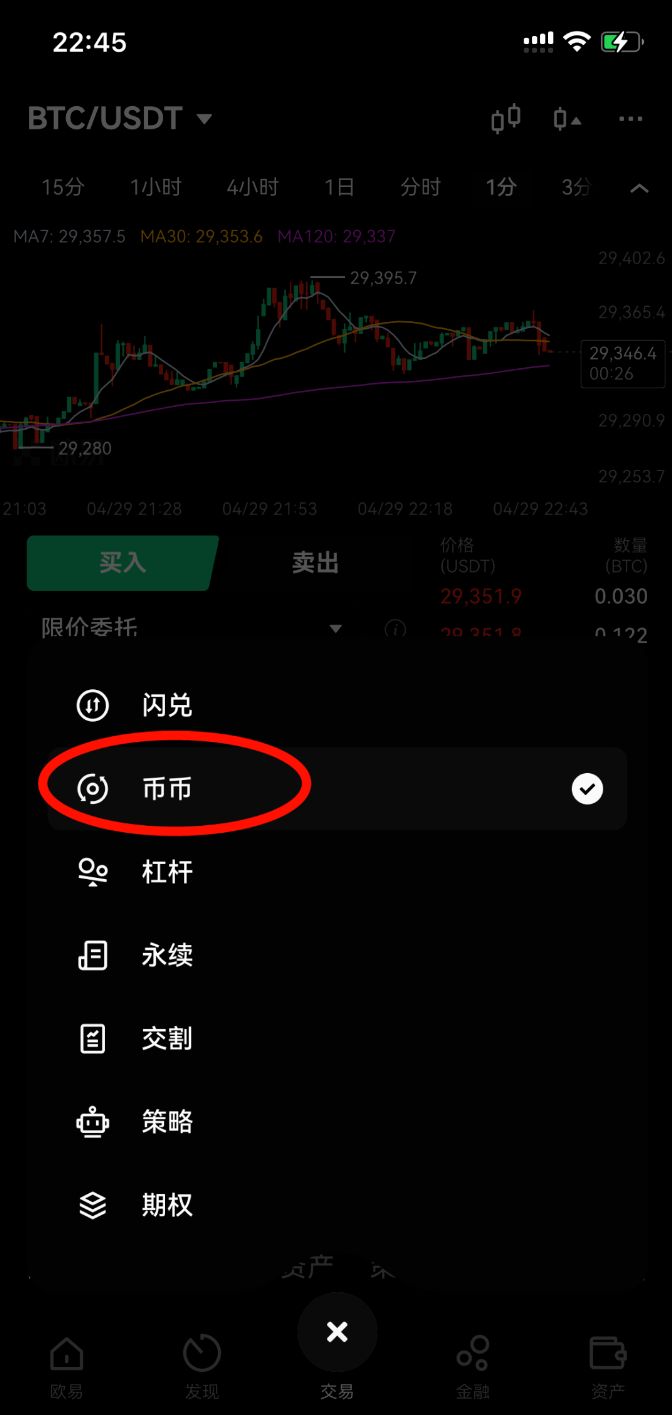The width and height of the screenshot is (672, 1415).
Task: Open 杠杆 margin trading
Action: click(x=166, y=872)
